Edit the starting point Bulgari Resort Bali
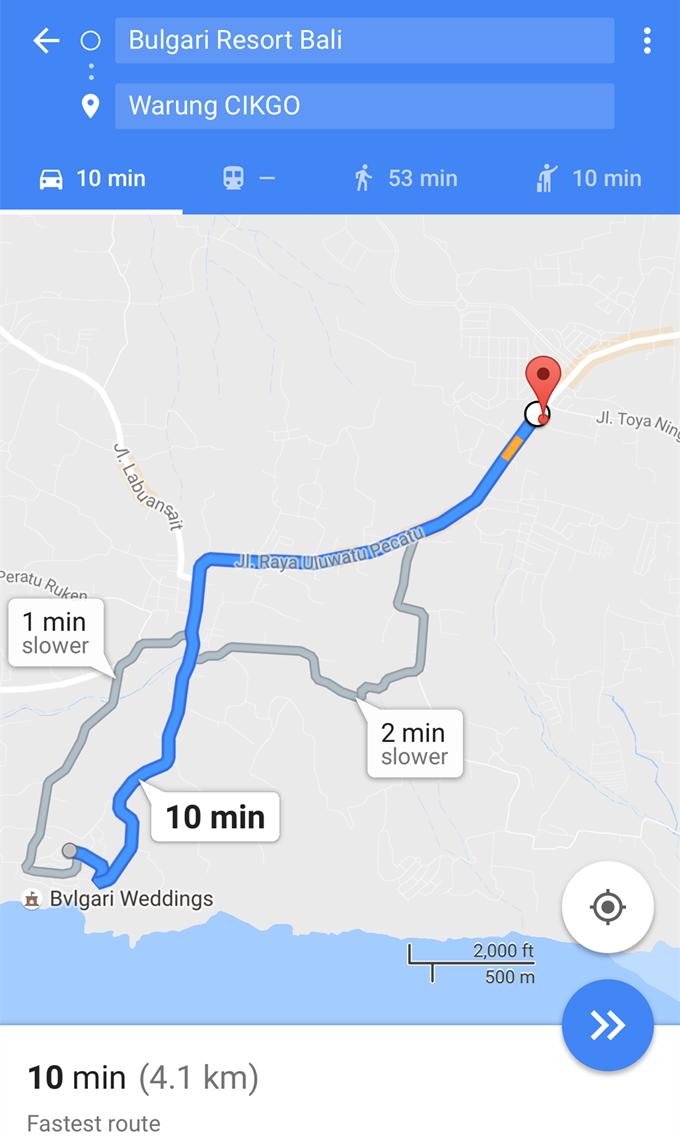 tap(364, 41)
